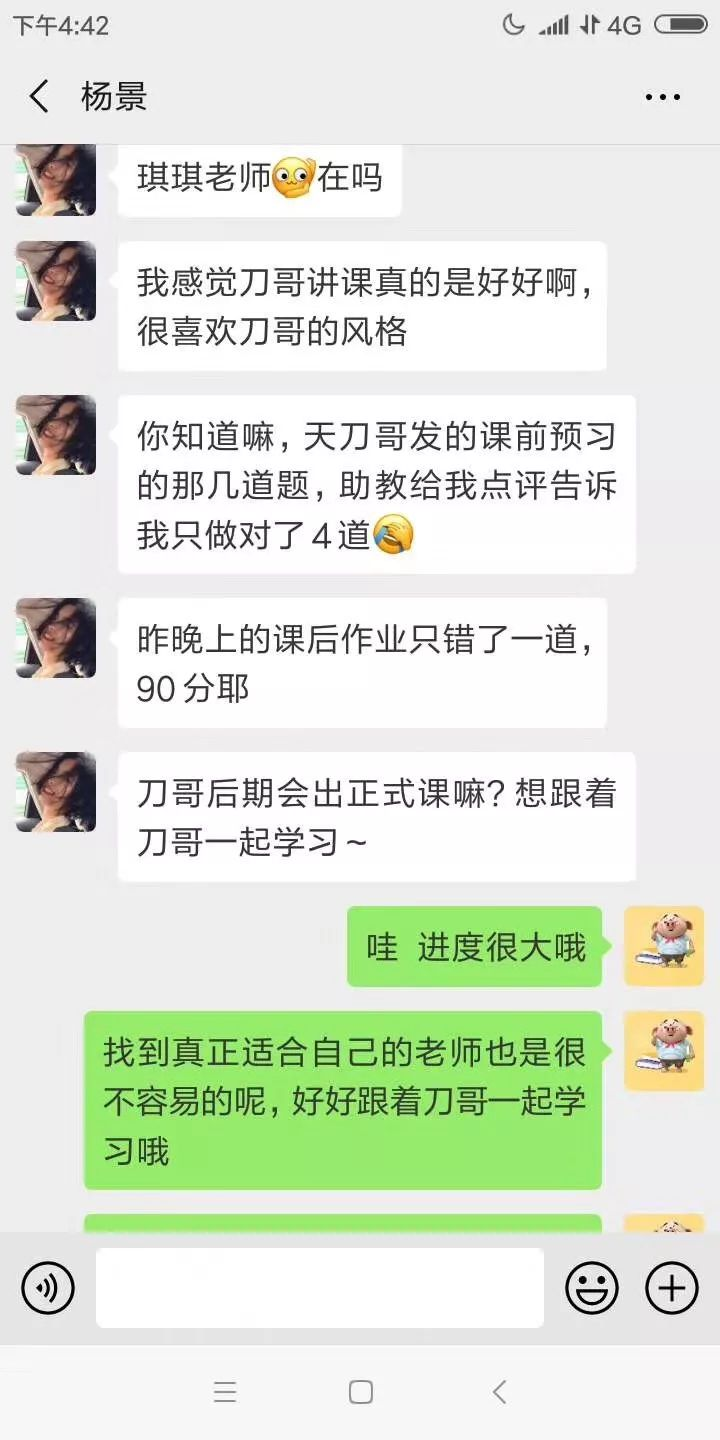
Task: Go back from the 杨景 chat
Action: point(39,97)
